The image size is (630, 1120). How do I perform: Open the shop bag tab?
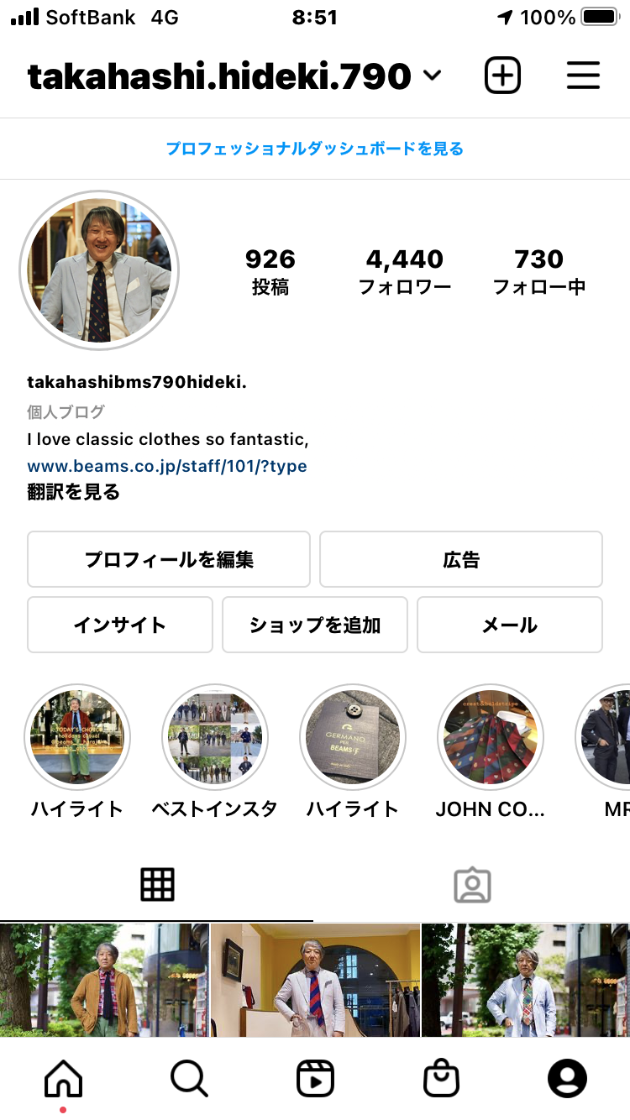pyautogui.click(x=441, y=1078)
